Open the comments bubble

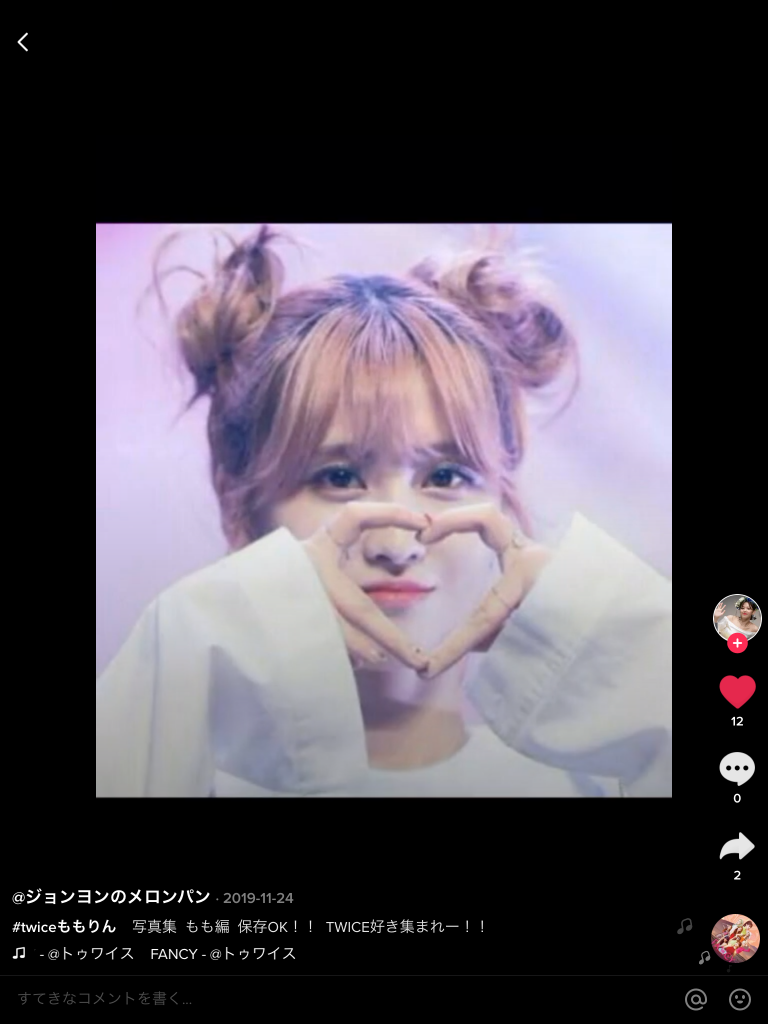(737, 769)
